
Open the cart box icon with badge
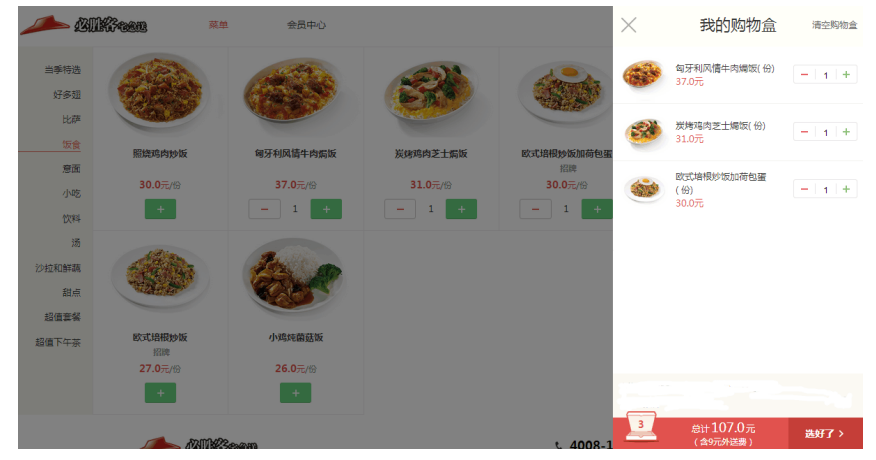[x=640, y=426]
